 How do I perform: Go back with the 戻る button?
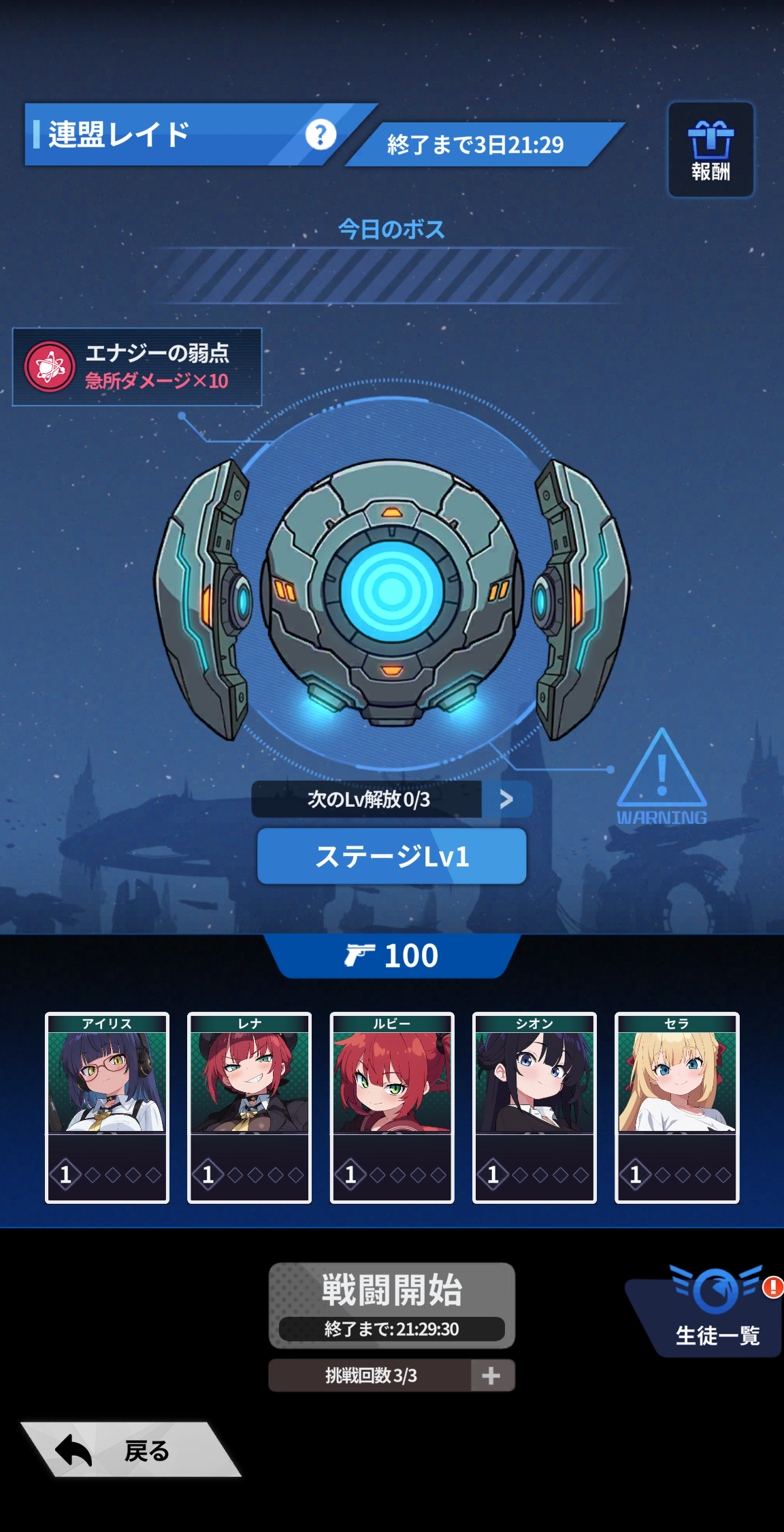(131, 1449)
